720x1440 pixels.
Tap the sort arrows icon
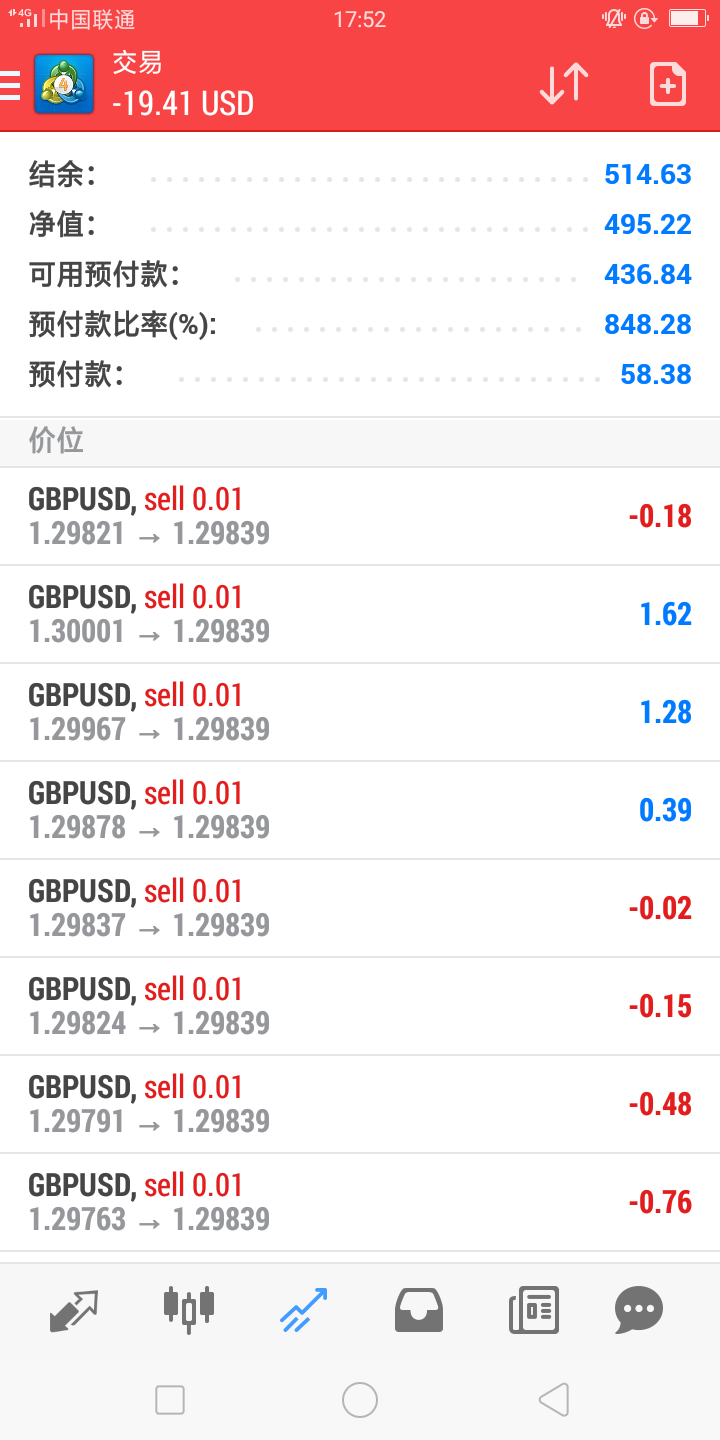point(564,85)
